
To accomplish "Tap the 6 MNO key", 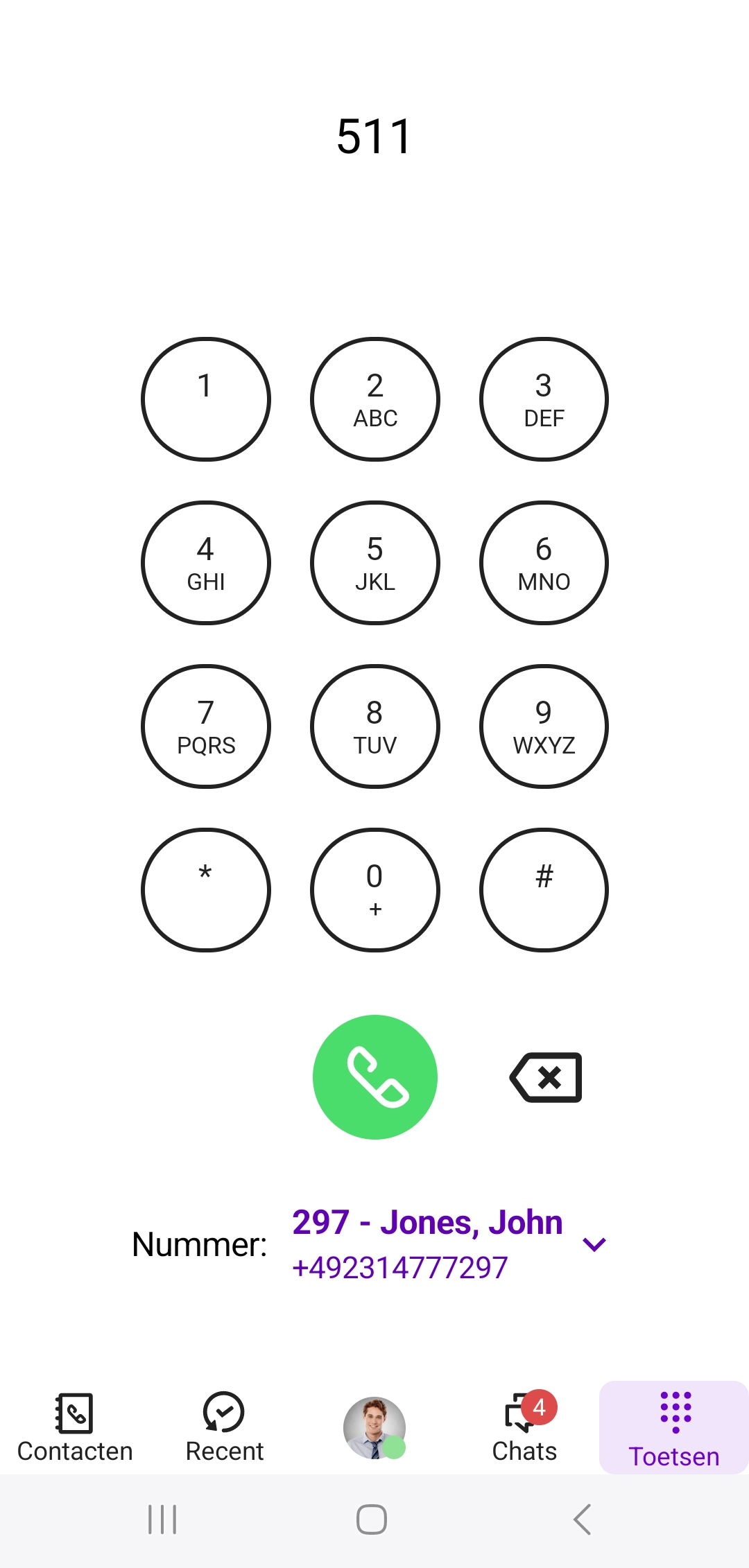I will point(544,563).
